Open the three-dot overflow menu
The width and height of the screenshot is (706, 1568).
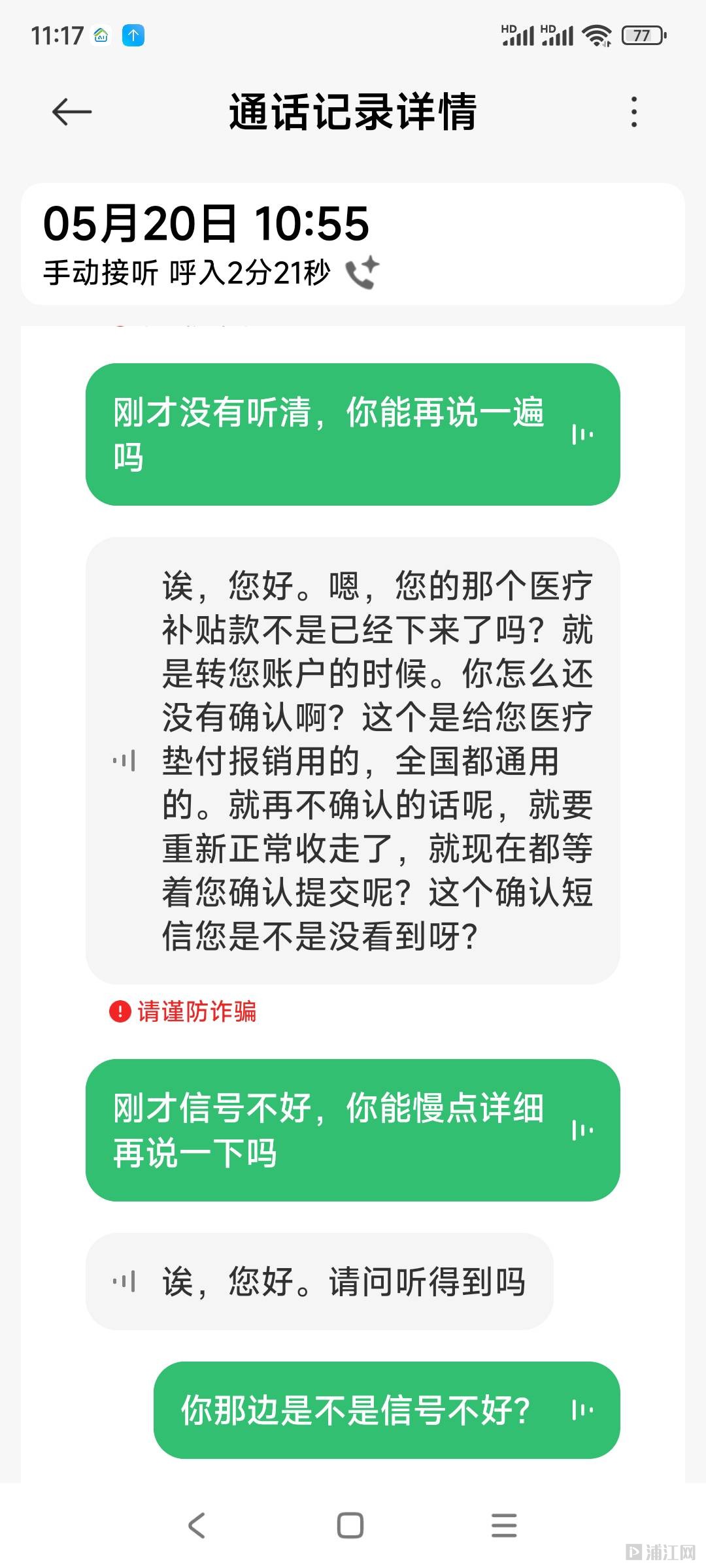633,112
